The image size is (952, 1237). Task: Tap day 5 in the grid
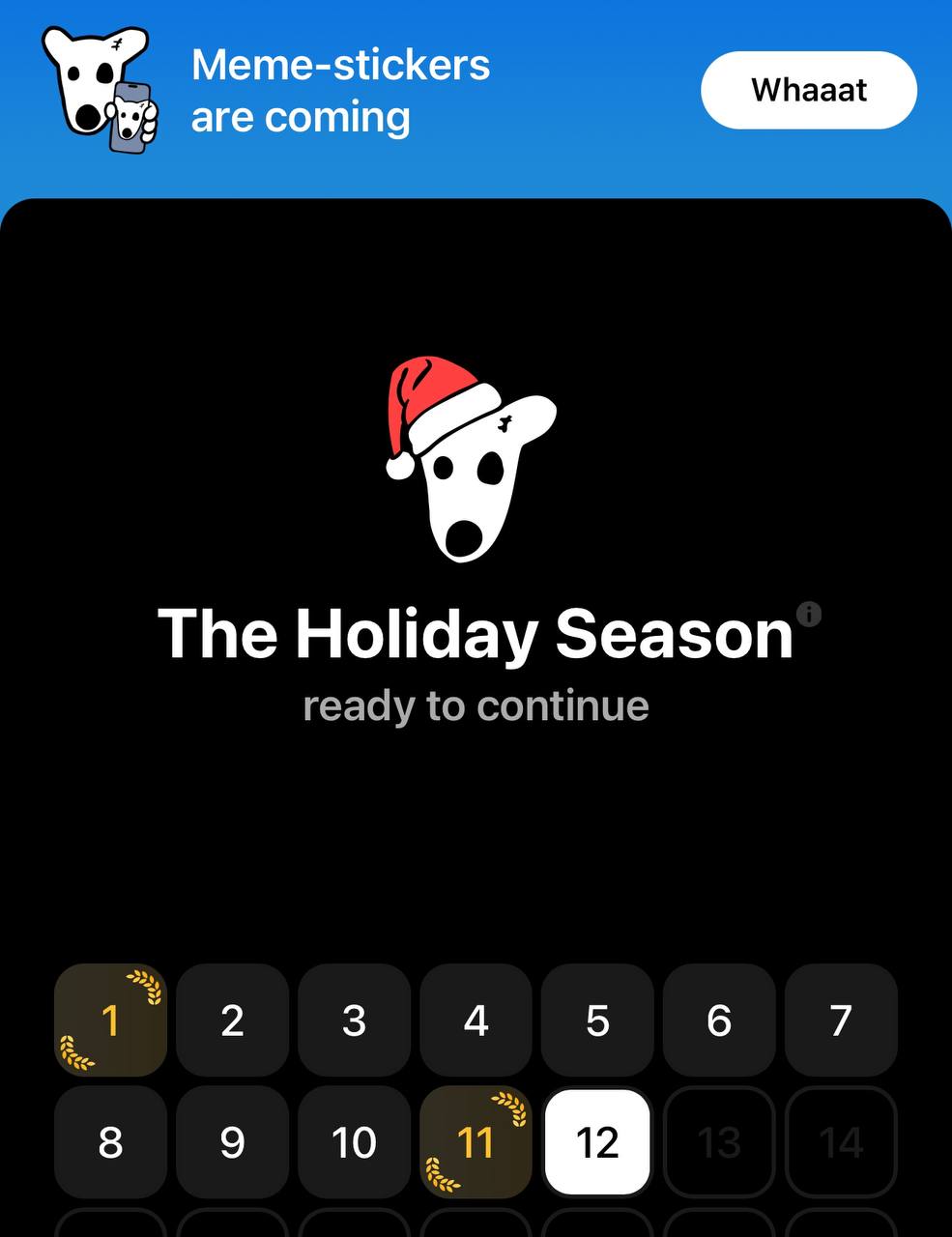(x=597, y=1020)
